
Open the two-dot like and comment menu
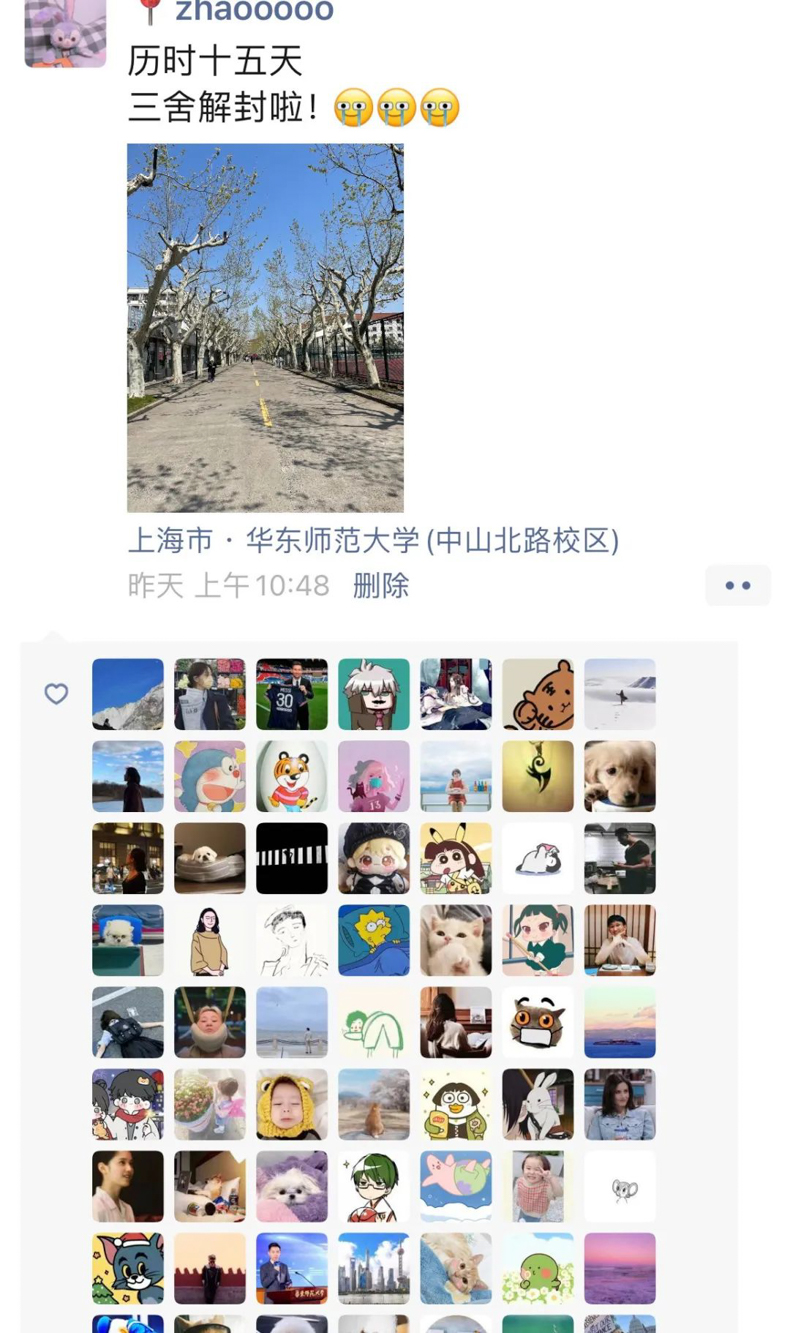[x=737, y=585]
